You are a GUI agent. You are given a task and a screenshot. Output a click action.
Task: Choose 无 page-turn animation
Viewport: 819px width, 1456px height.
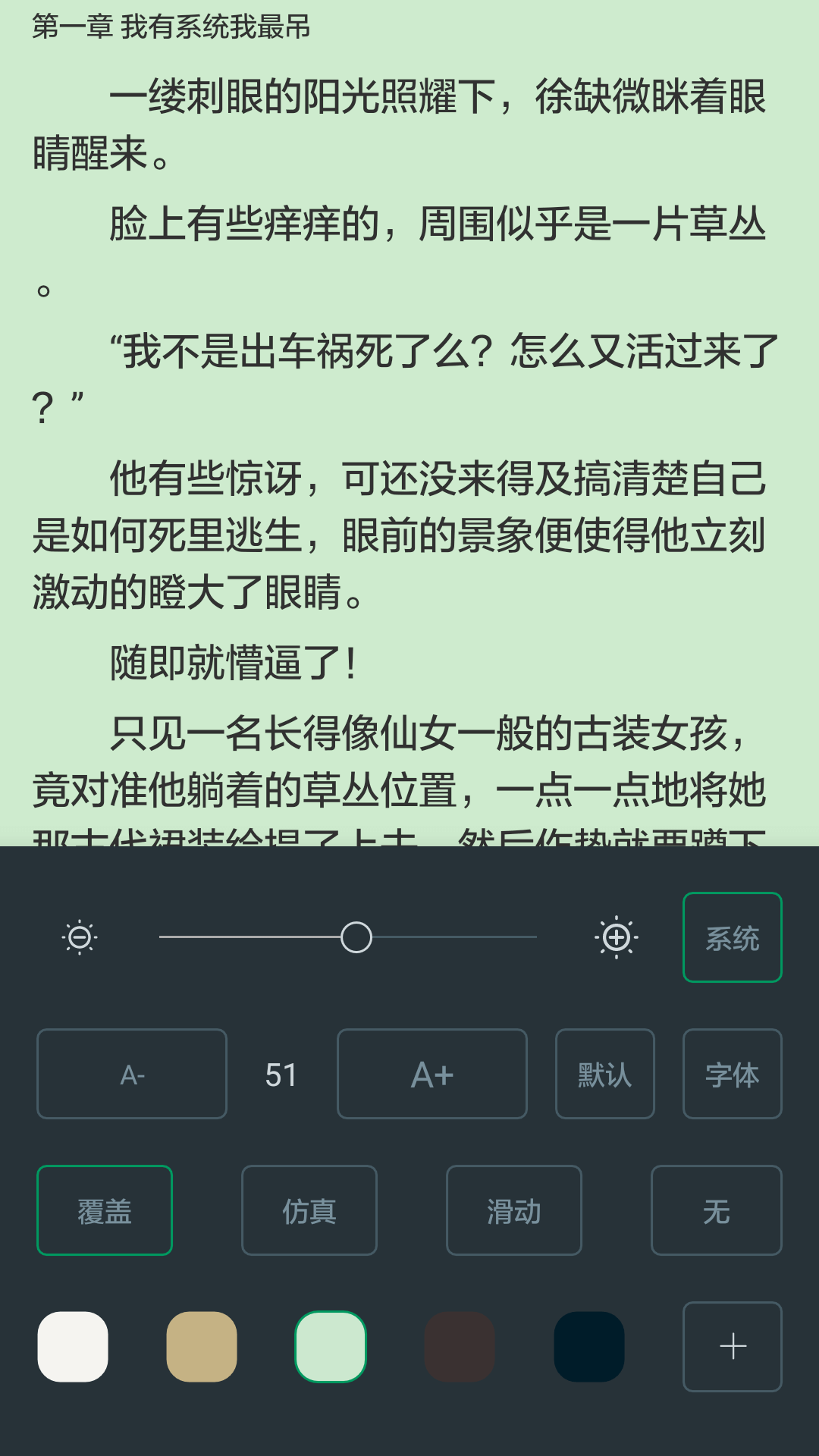coord(717,1210)
